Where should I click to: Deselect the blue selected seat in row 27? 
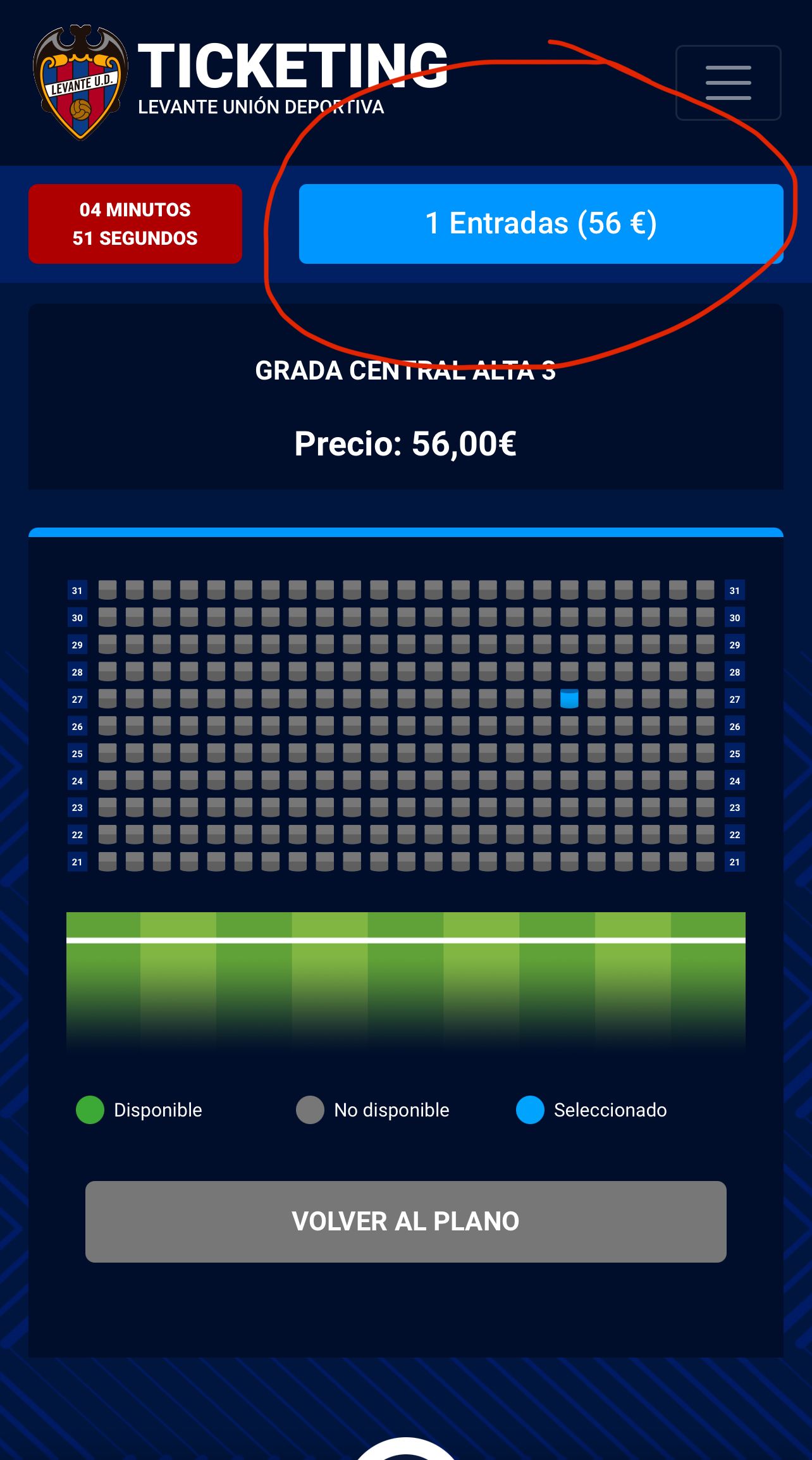(x=569, y=698)
